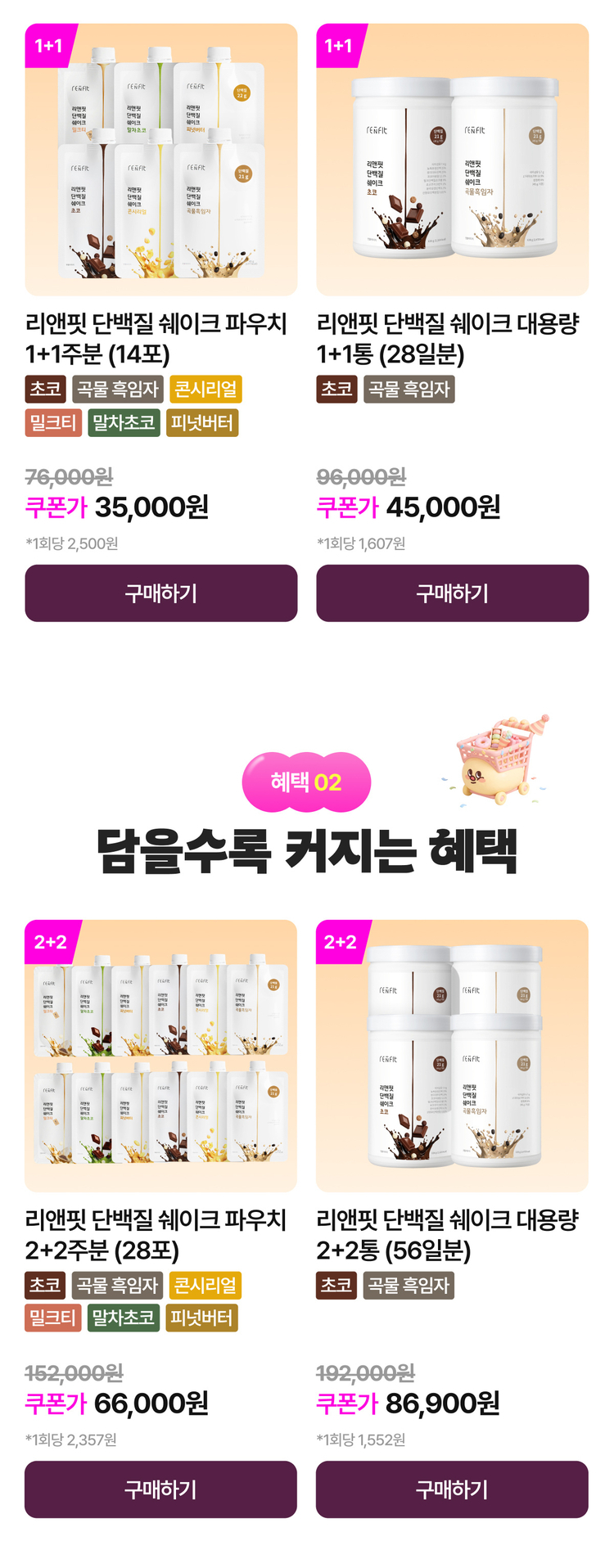
Task: Open the 2+2 파우치 product image
Action: click(x=161, y=1056)
